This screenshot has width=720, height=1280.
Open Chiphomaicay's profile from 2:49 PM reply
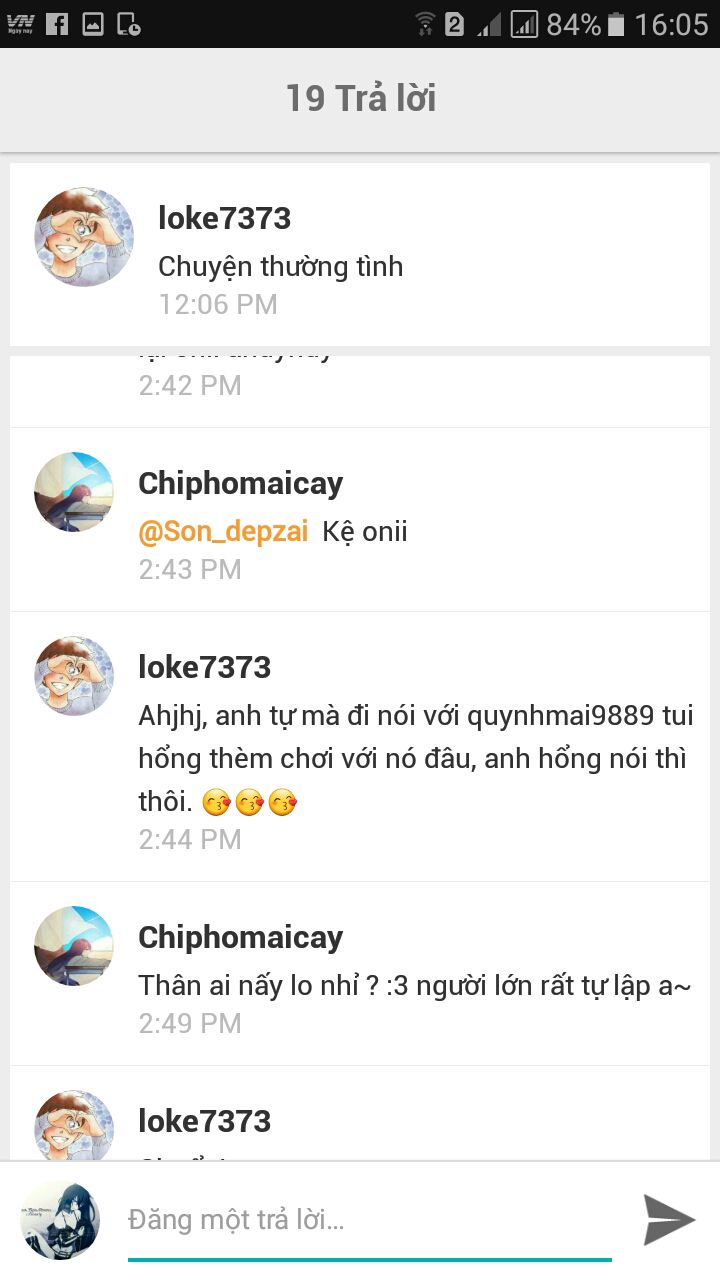(x=240, y=938)
